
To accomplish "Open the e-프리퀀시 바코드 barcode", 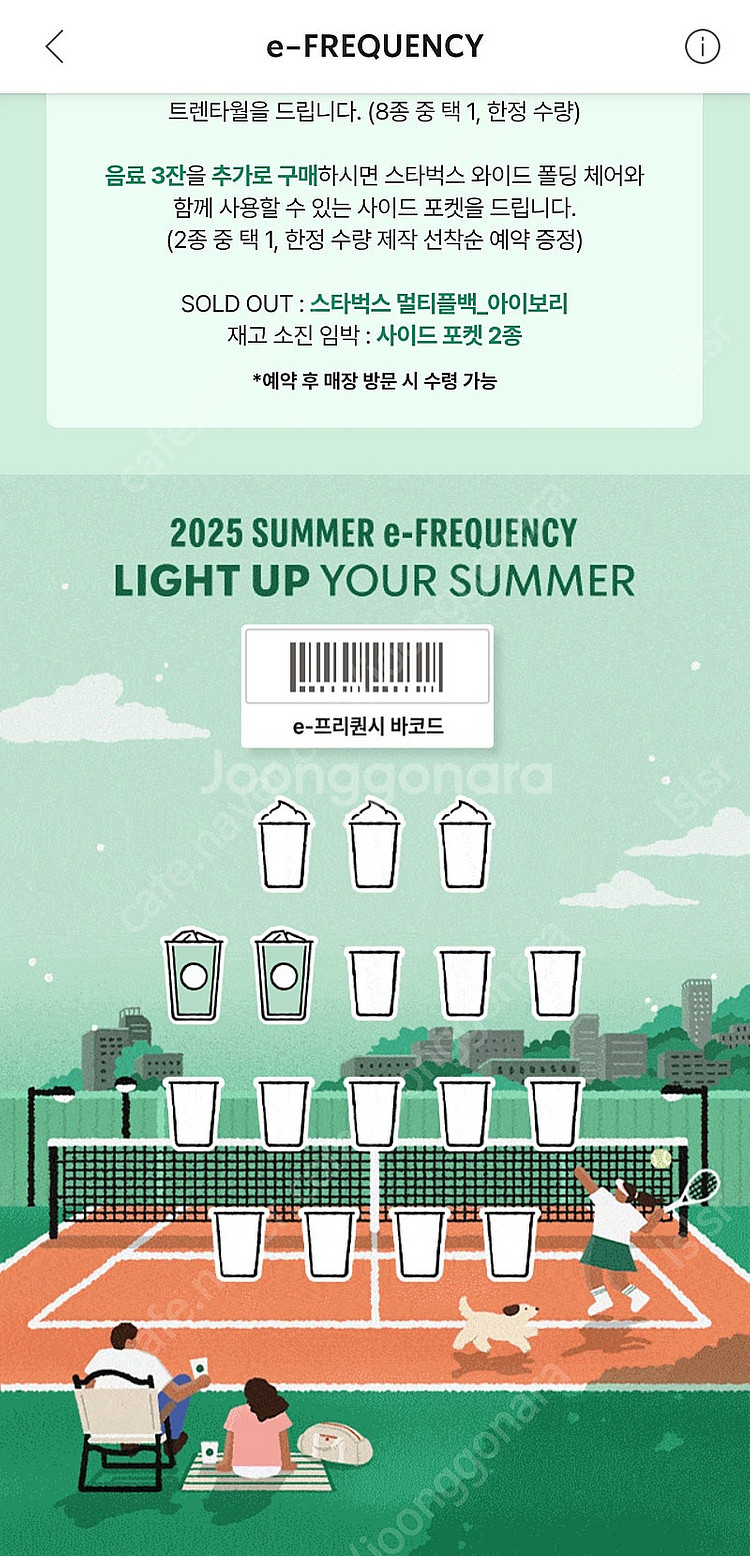I will tap(367, 686).
